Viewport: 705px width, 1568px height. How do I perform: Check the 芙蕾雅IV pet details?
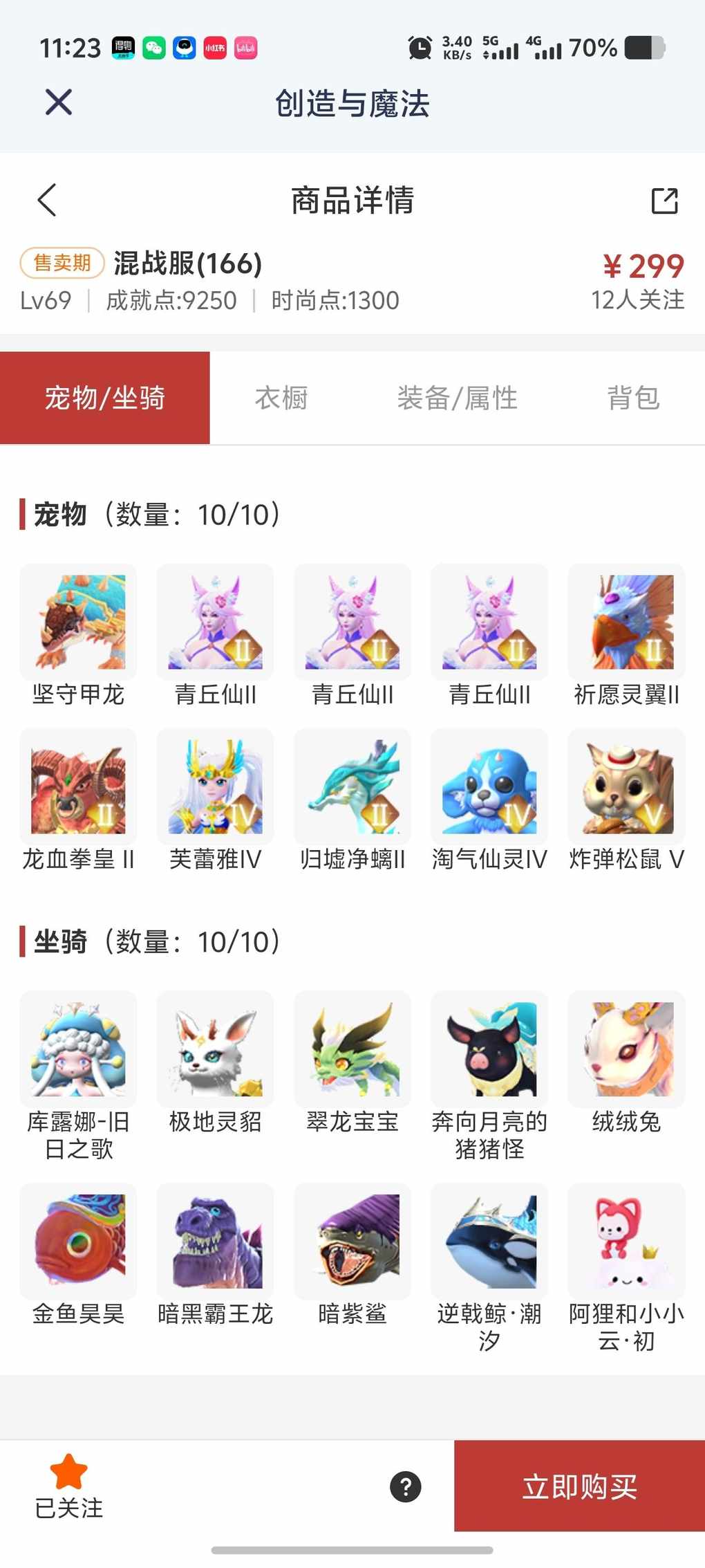tap(215, 787)
